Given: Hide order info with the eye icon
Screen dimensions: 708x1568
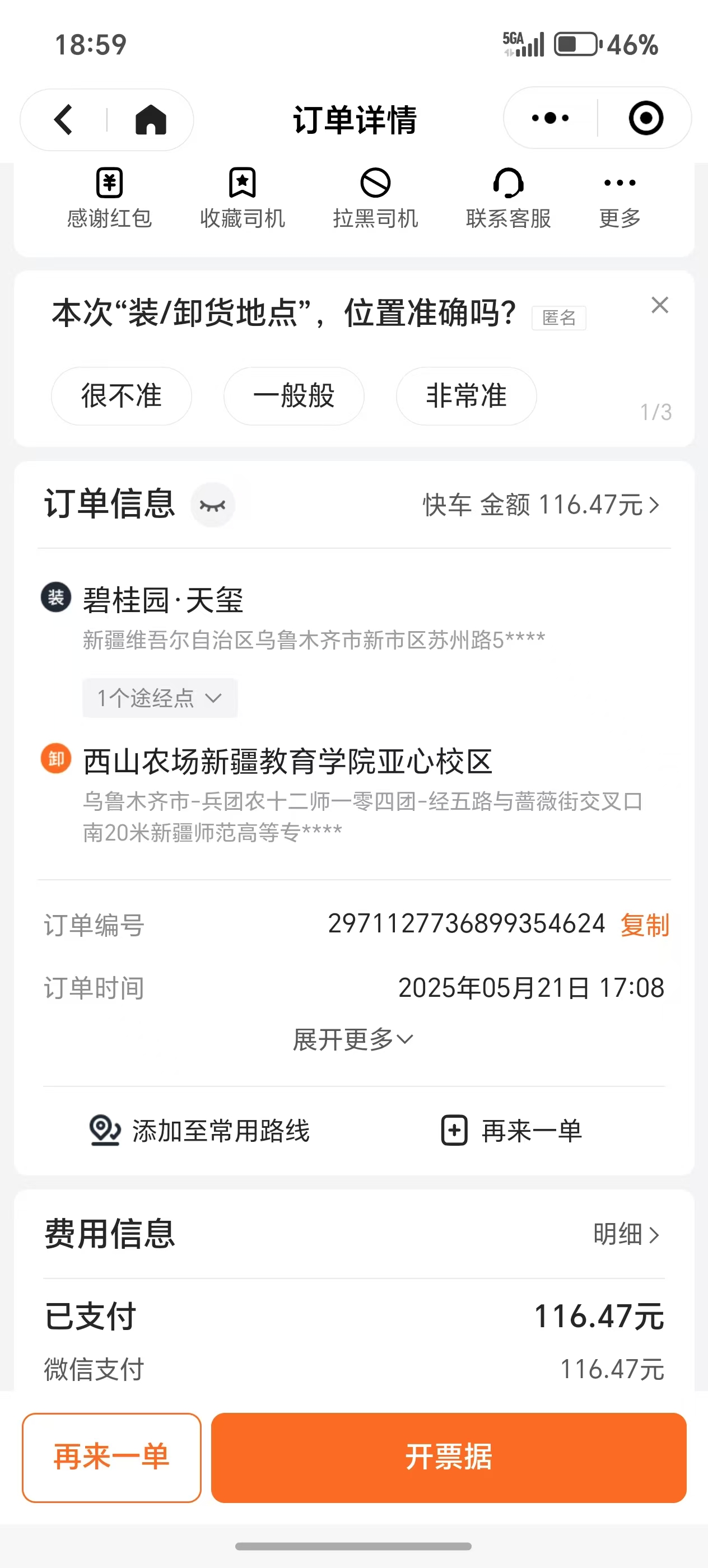Looking at the screenshot, I should [212, 505].
